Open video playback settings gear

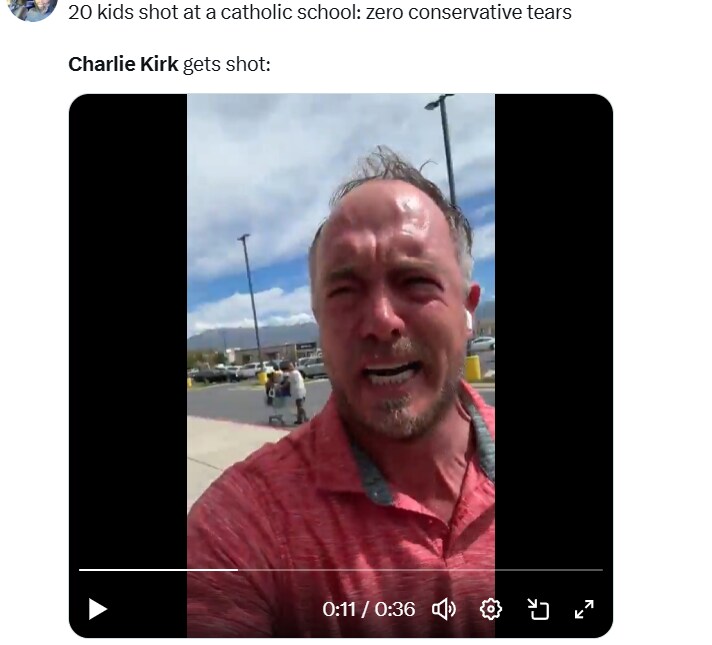pos(491,608)
